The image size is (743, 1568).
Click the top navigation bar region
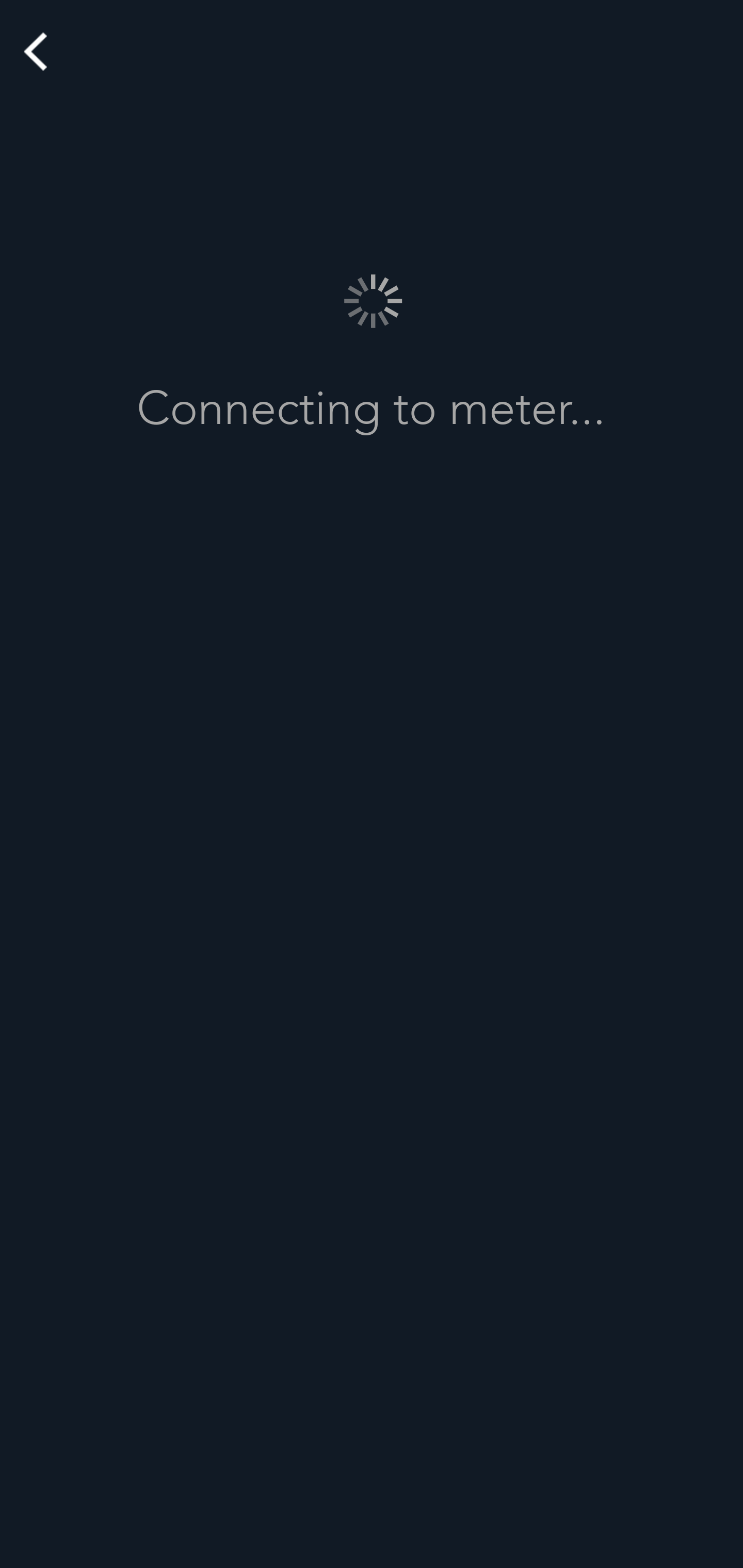pyautogui.click(x=372, y=51)
